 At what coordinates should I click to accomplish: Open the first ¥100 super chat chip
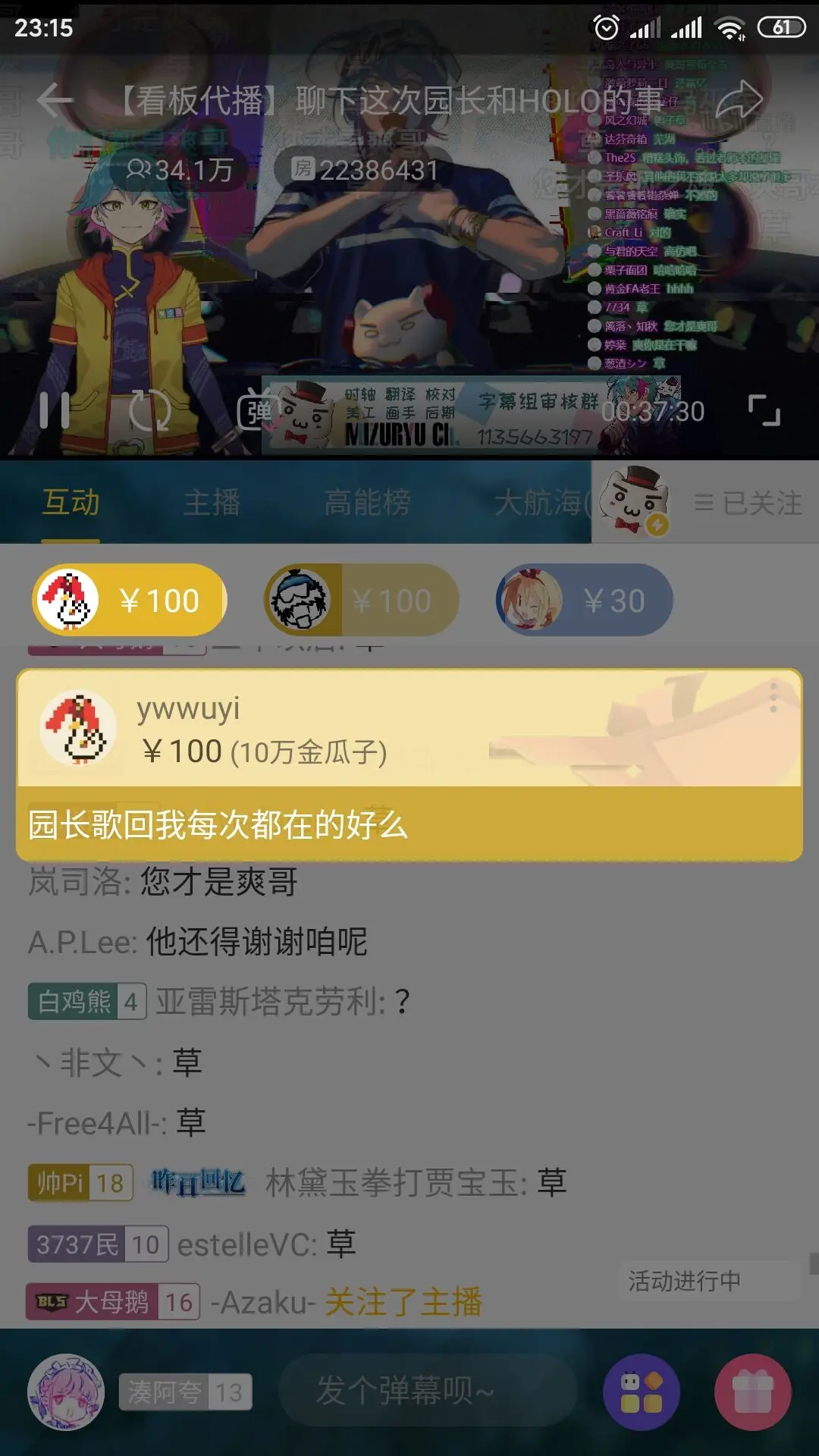tap(130, 601)
